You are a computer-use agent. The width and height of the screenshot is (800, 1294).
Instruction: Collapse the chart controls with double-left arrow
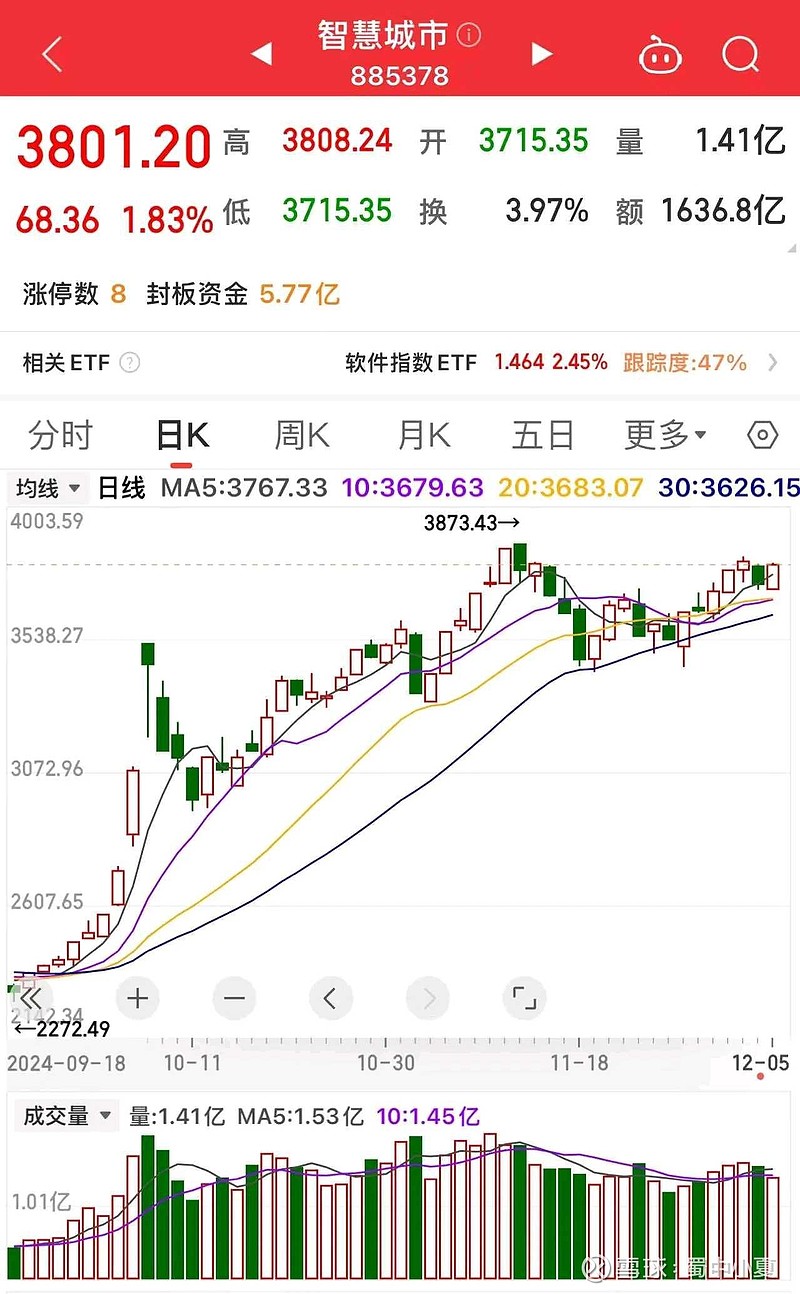click(30, 998)
